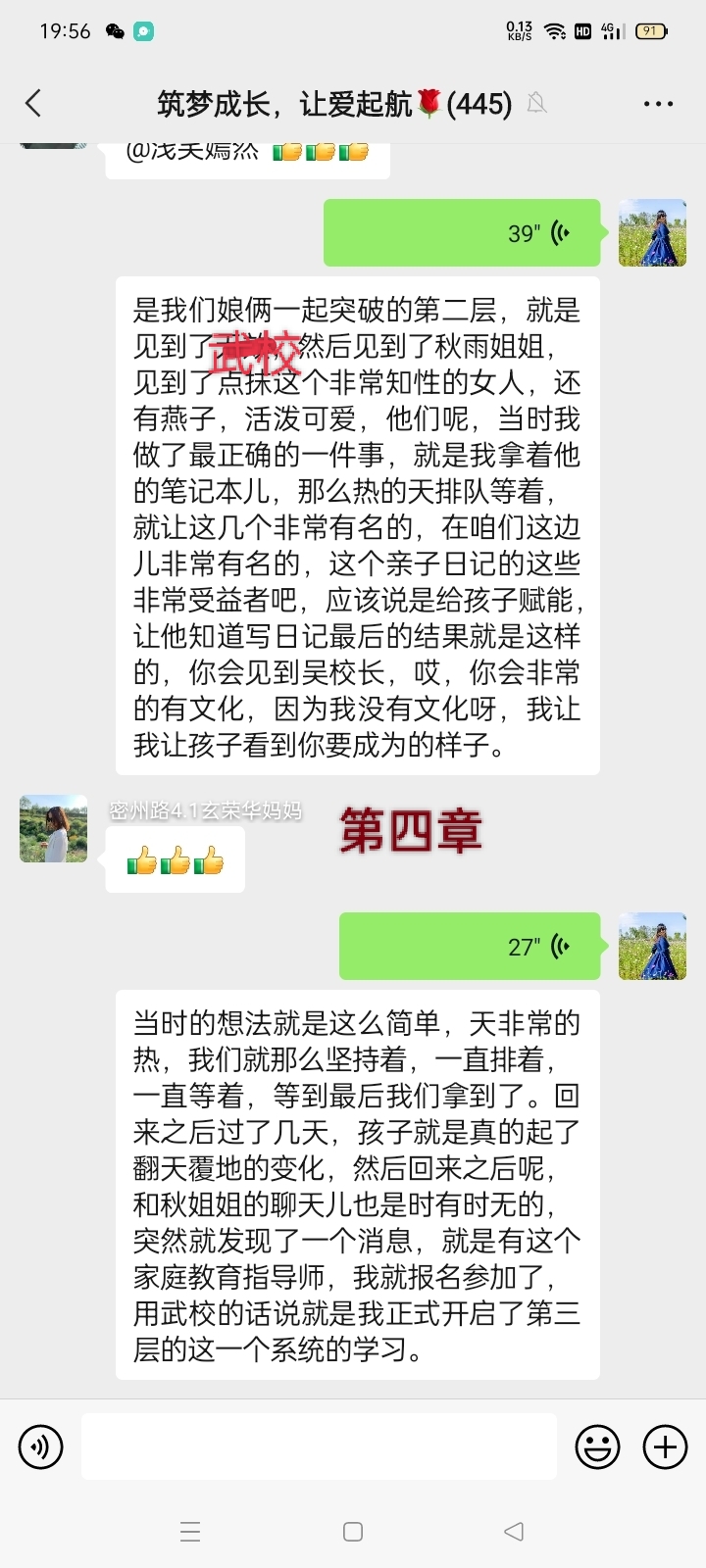Tap the plus icon to open more options
Viewport: 706px width, 1568px height.
tap(665, 1446)
